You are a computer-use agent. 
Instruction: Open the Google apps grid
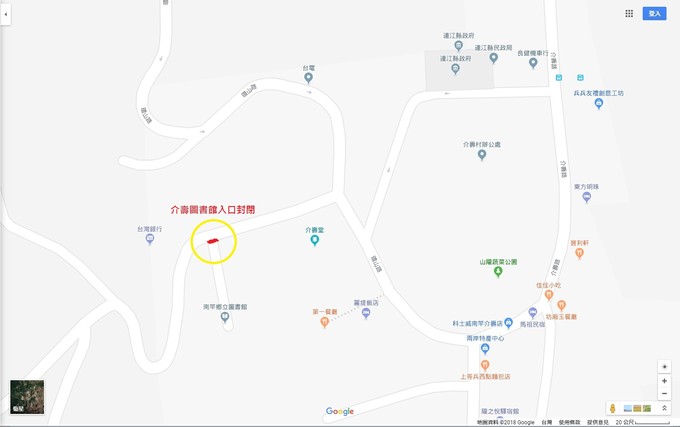(x=629, y=14)
